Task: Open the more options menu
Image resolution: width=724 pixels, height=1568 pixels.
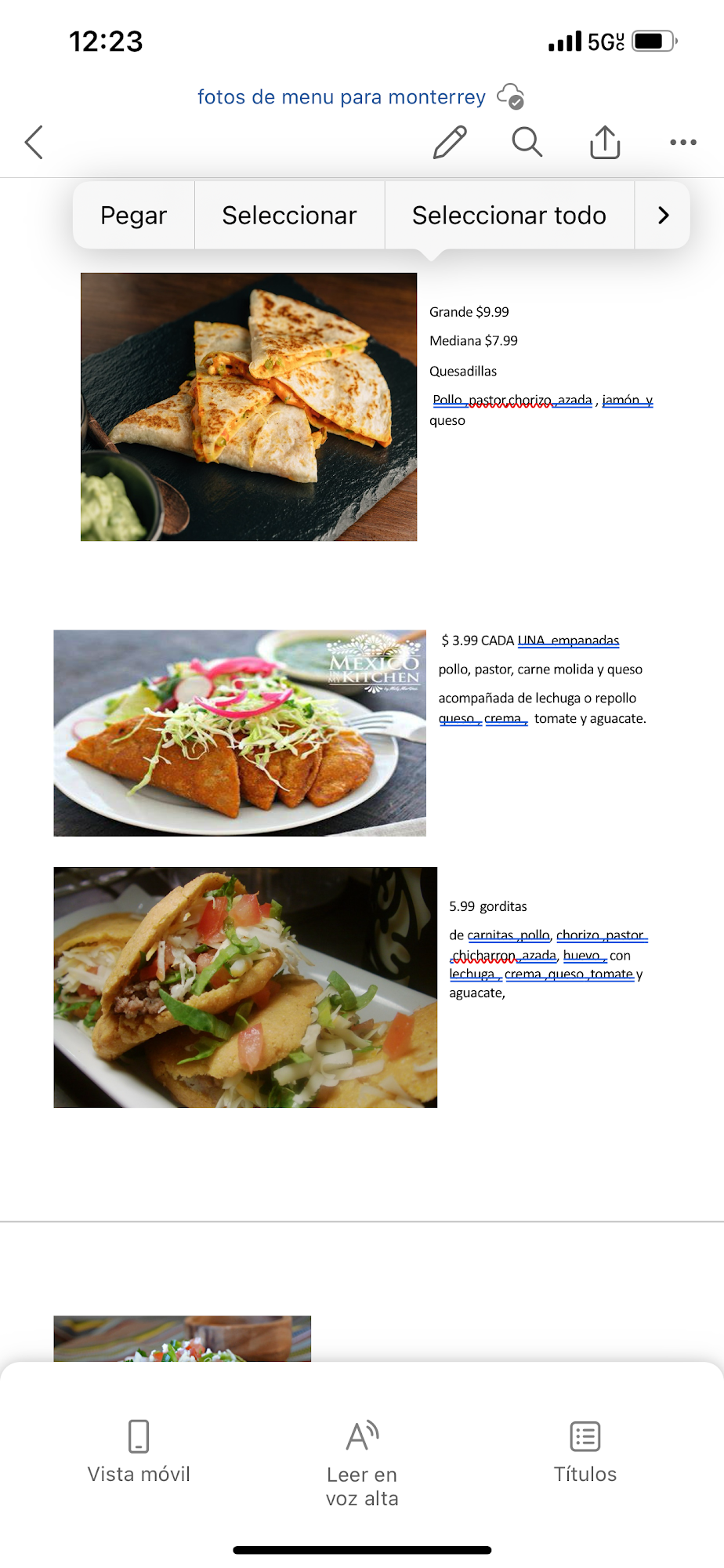Action: coord(683,143)
